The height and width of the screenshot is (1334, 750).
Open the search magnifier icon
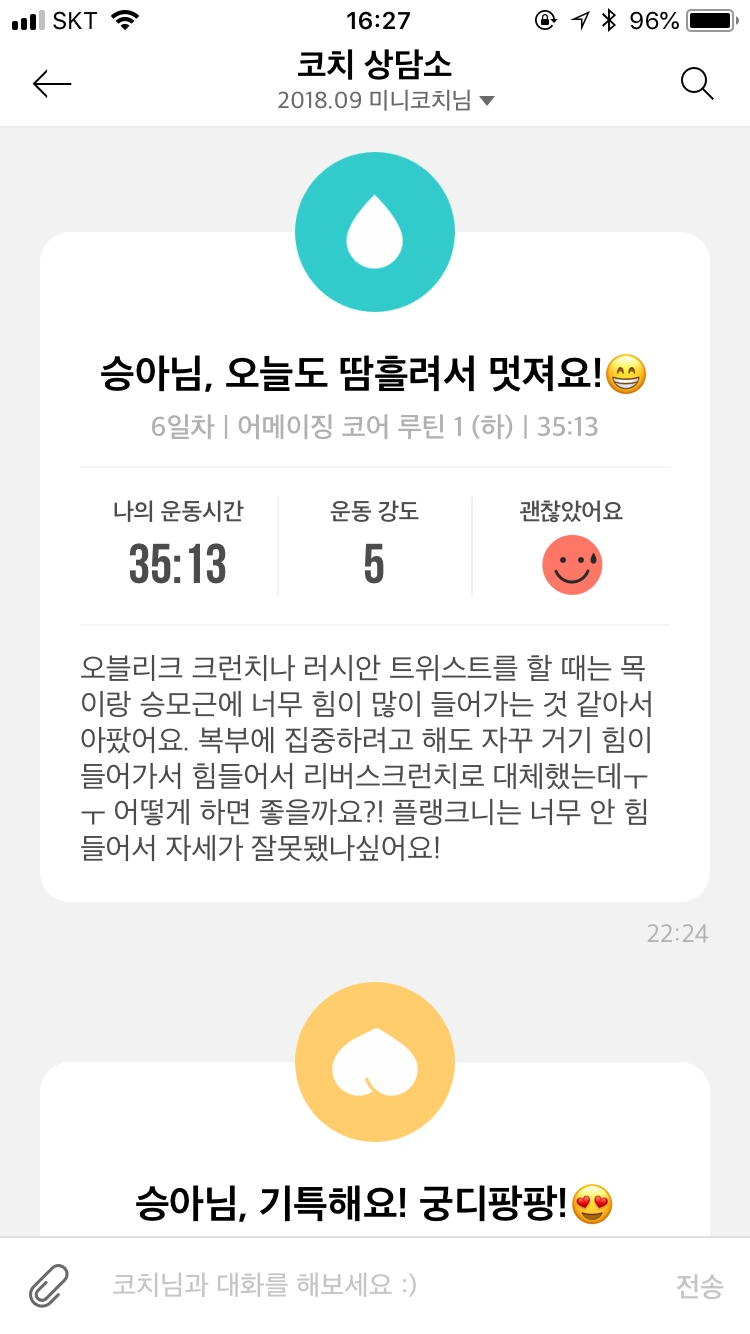point(697,84)
